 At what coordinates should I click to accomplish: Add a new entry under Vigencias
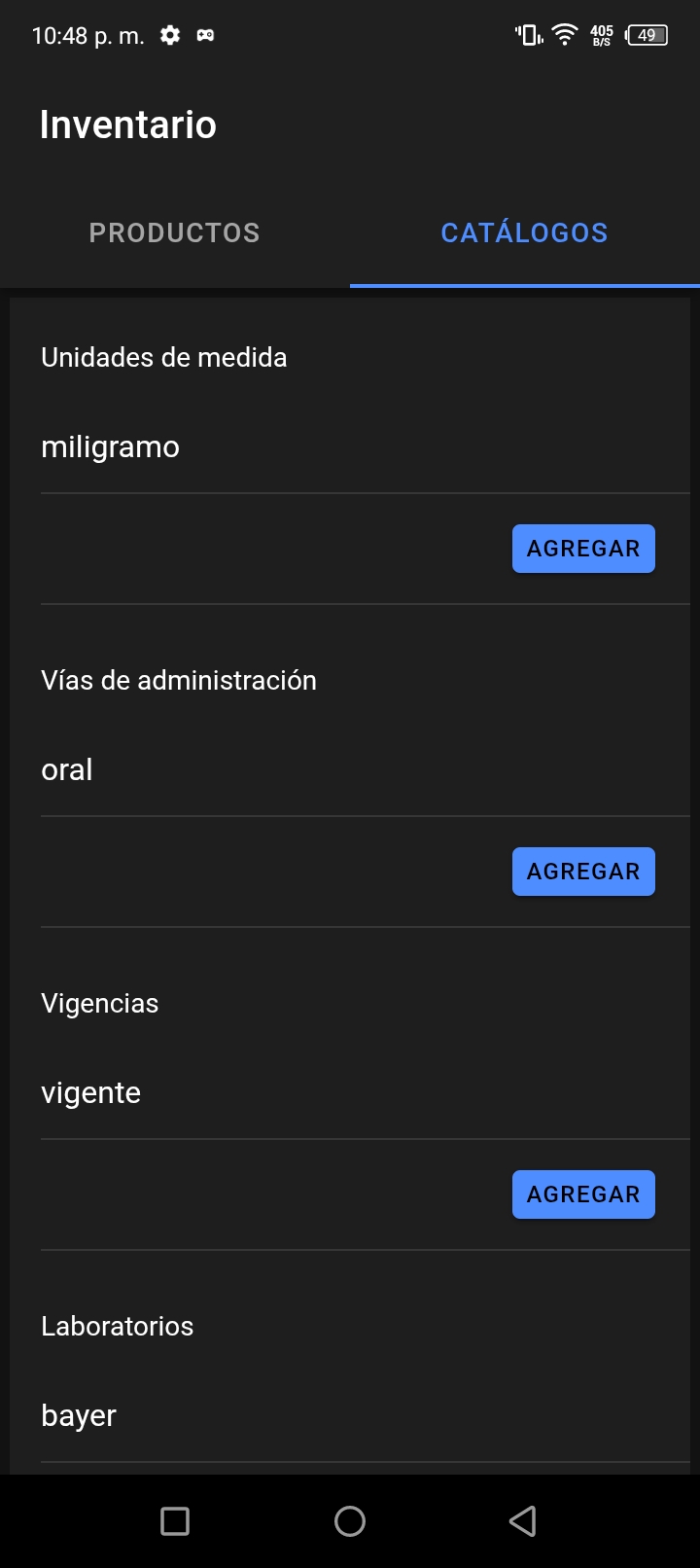(x=583, y=1194)
